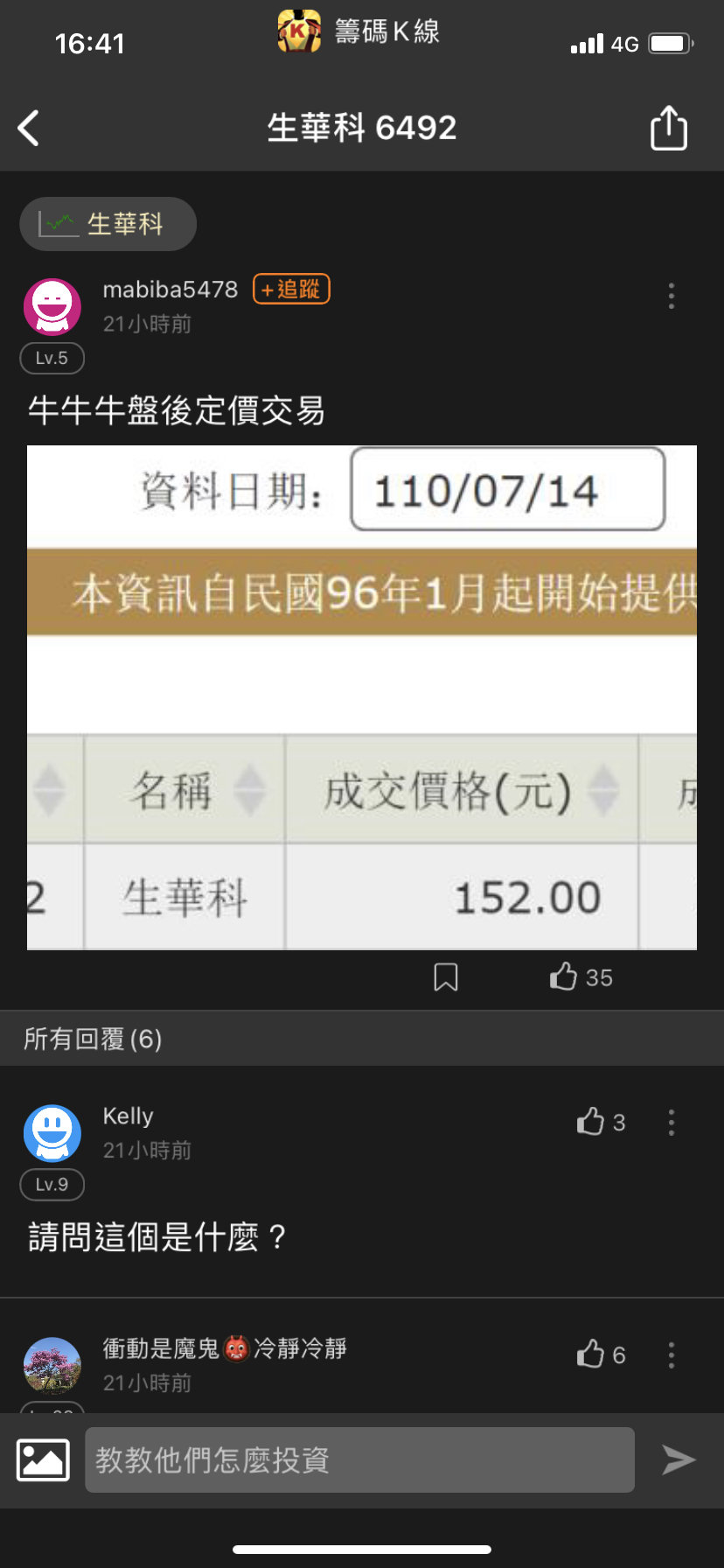
Task: Attach an image to your reply
Action: coord(44,1459)
